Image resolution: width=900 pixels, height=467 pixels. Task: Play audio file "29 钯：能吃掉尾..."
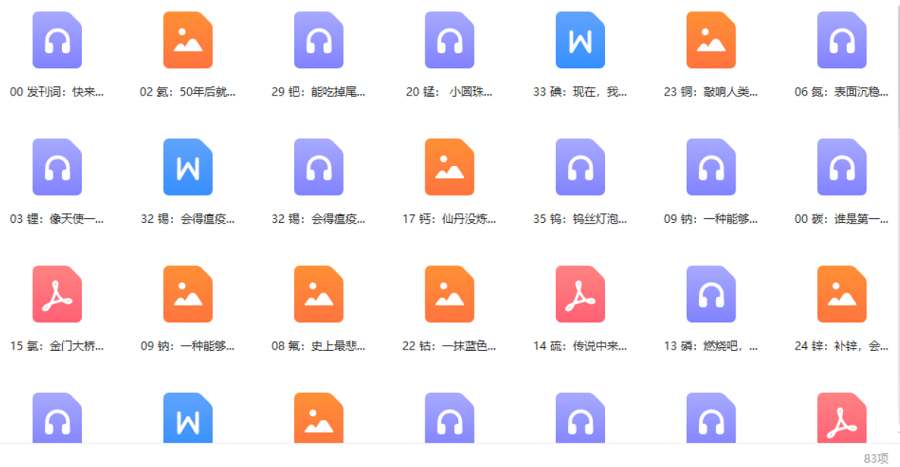(319, 41)
